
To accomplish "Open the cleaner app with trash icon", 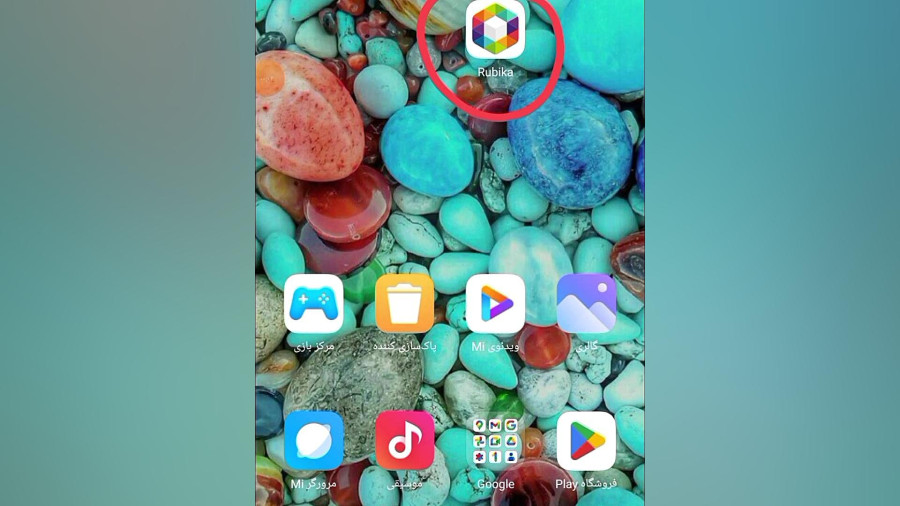I will coord(405,304).
